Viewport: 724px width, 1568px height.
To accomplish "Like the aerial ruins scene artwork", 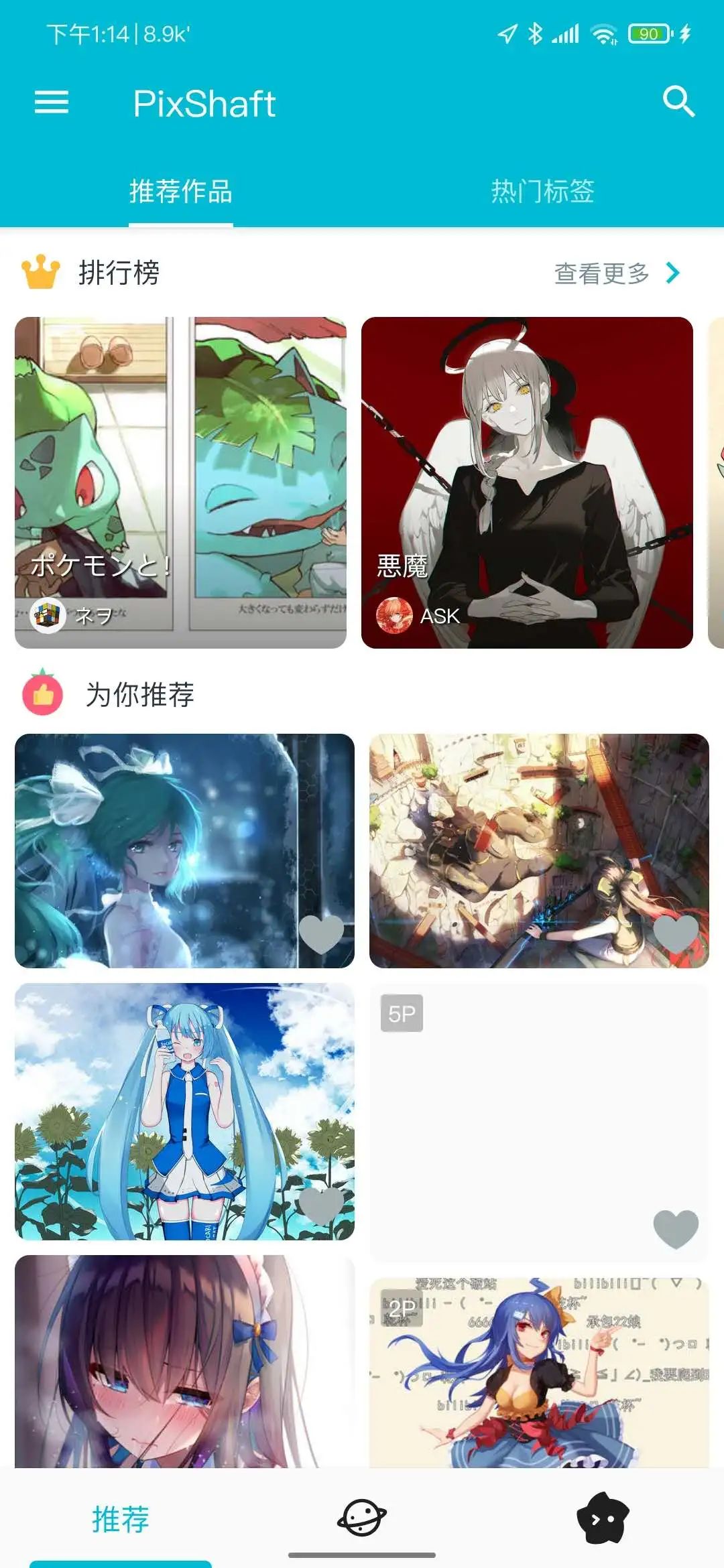I will tap(675, 933).
